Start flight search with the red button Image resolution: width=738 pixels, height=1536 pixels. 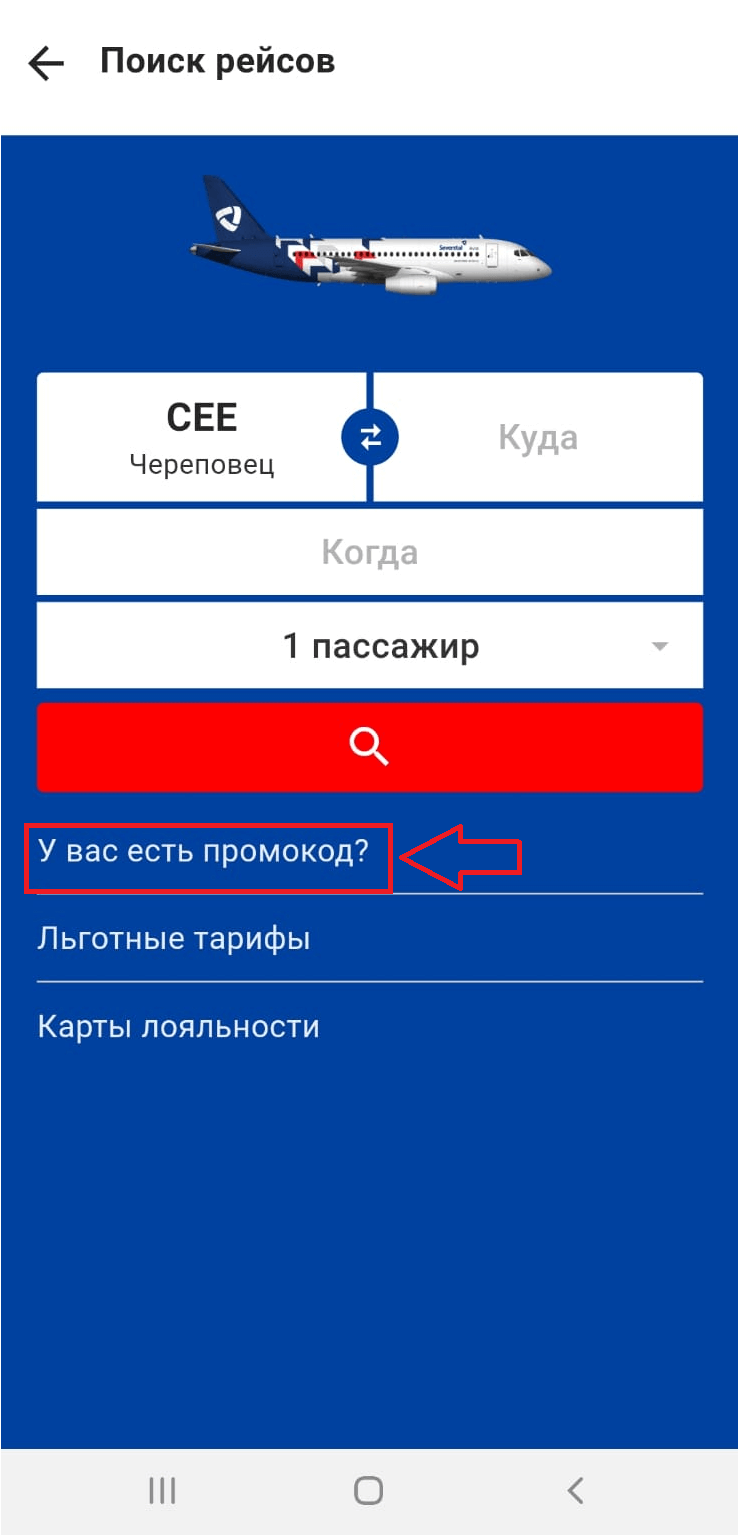(370, 747)
